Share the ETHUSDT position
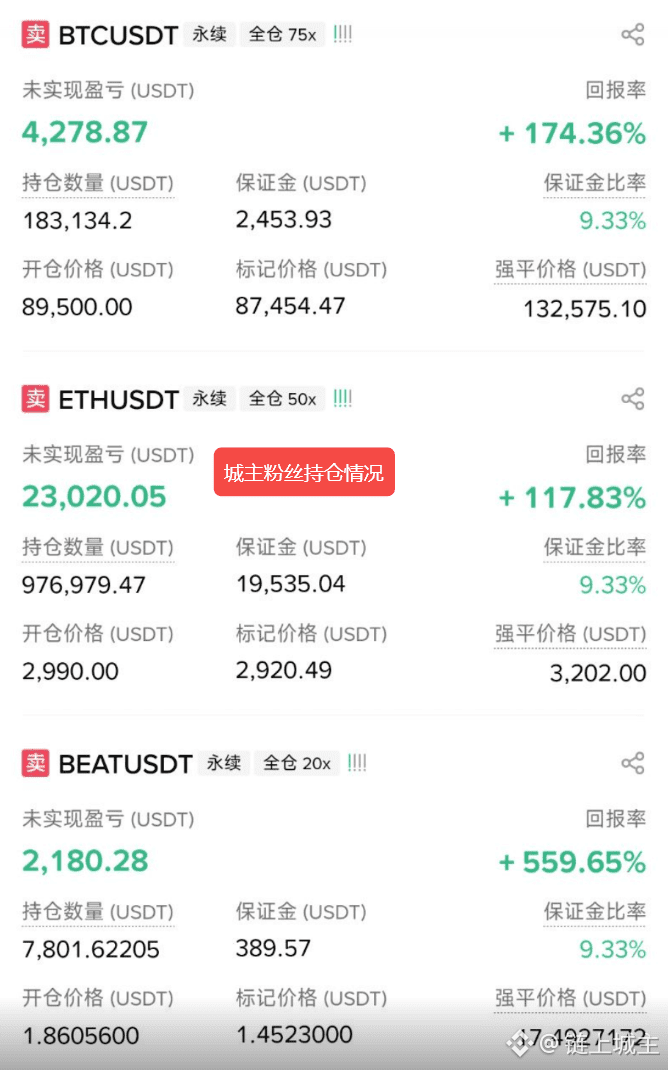This screenshot has height=1070, width=668. (632, 399)
